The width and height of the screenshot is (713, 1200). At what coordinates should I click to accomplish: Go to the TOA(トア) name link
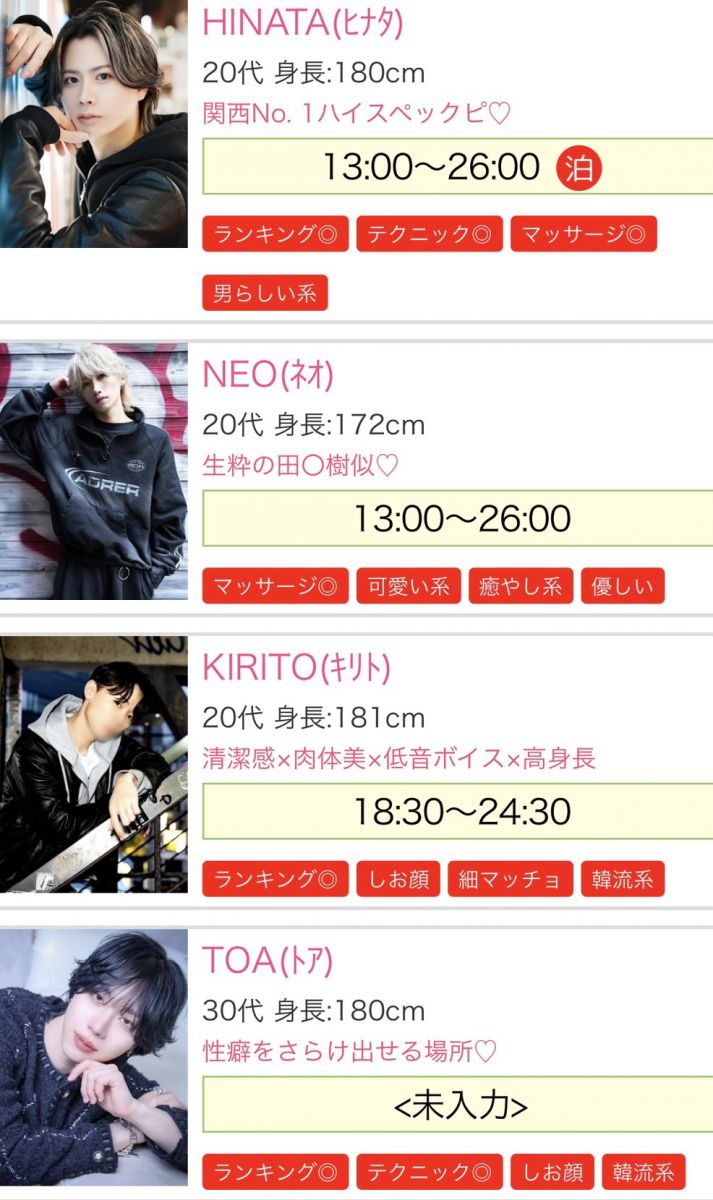267,960
